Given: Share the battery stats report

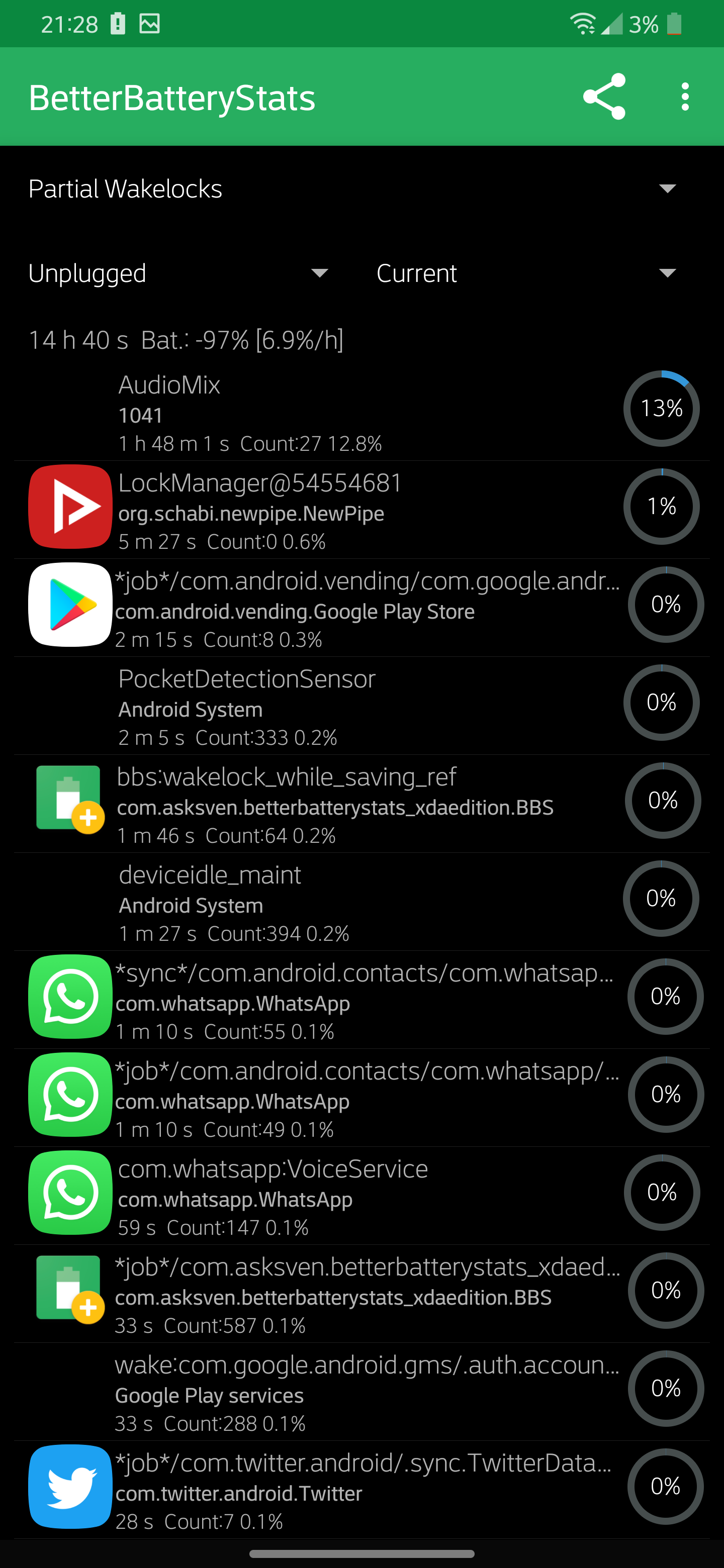Looking at the screenshot, I should pyautogui.click(x=603, y=97).
